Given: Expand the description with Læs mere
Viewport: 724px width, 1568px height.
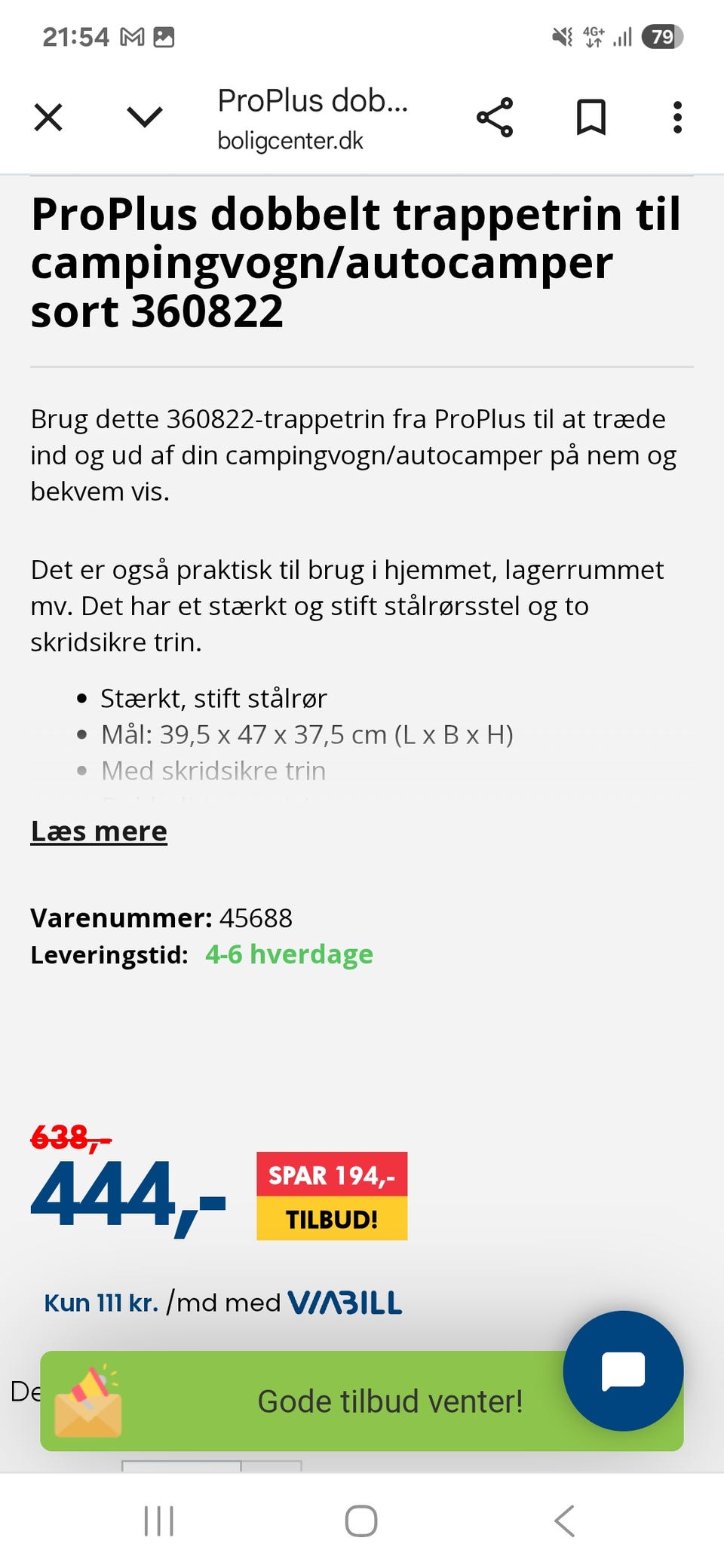Looking at the screenshot, I should coord(99,831).
